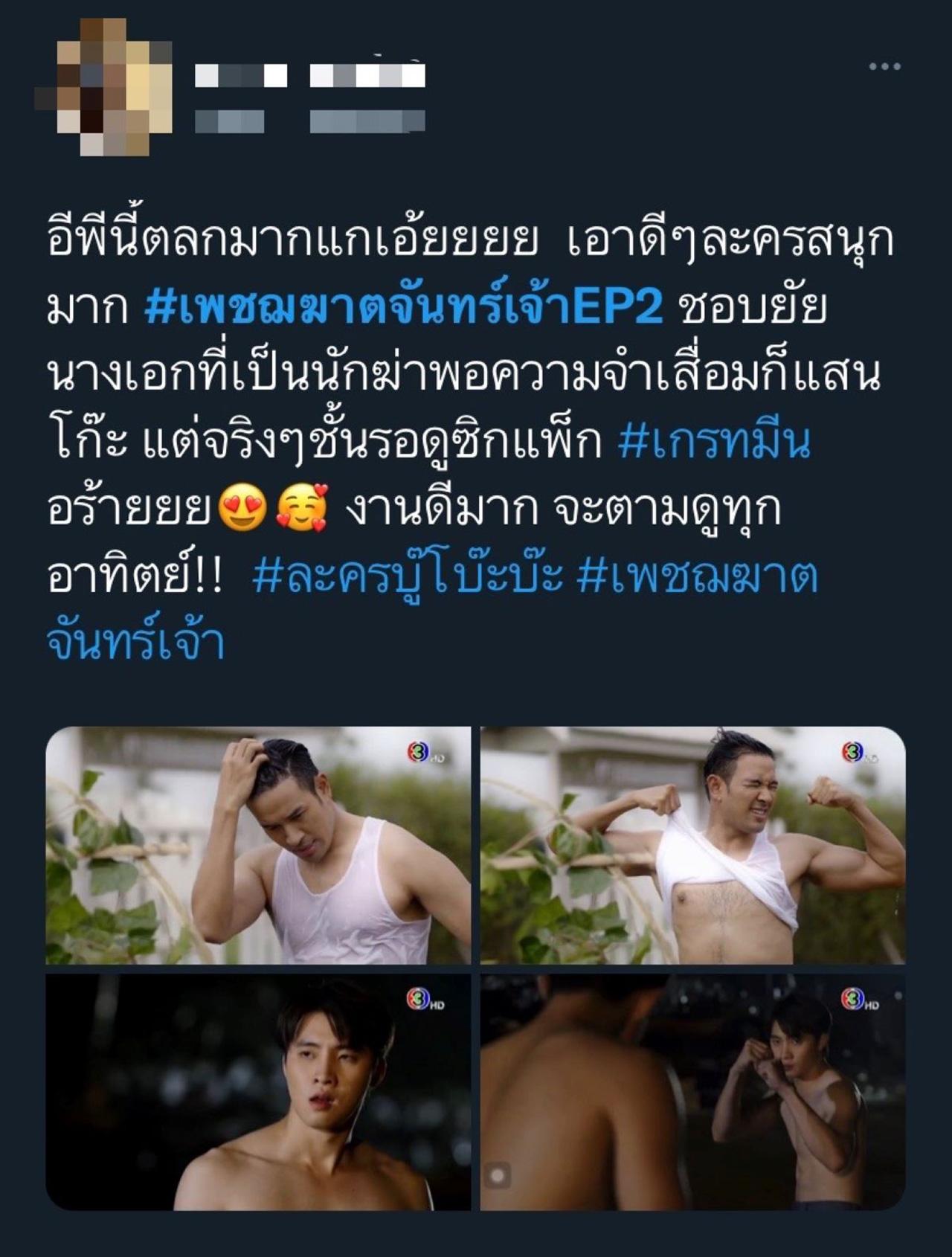Open hashtag #ละครบู๊โบ๊ะบ๊ะ
The width and height of the screenshot is (952, 1257).
pos(407,578)
